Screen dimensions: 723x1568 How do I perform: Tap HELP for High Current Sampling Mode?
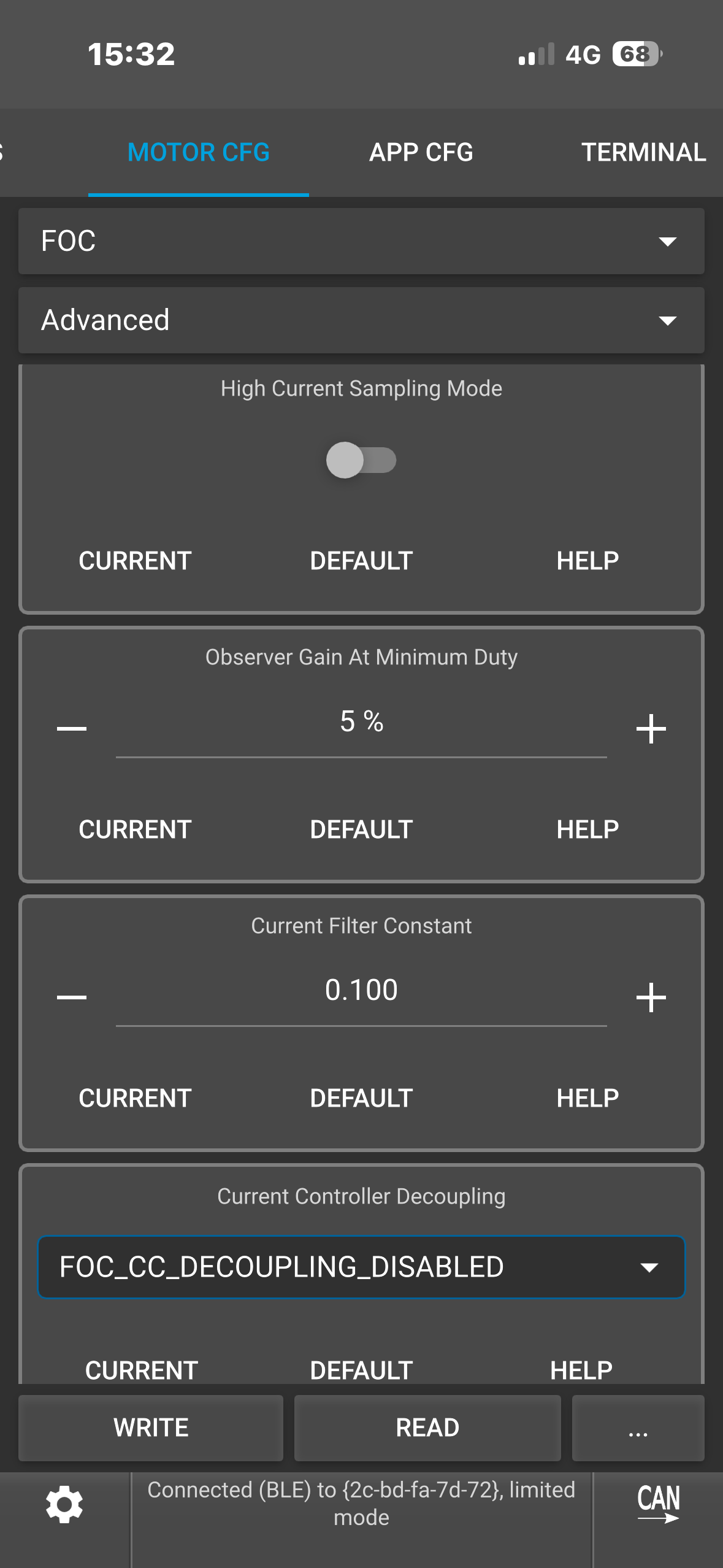click(x=587, y=561)
